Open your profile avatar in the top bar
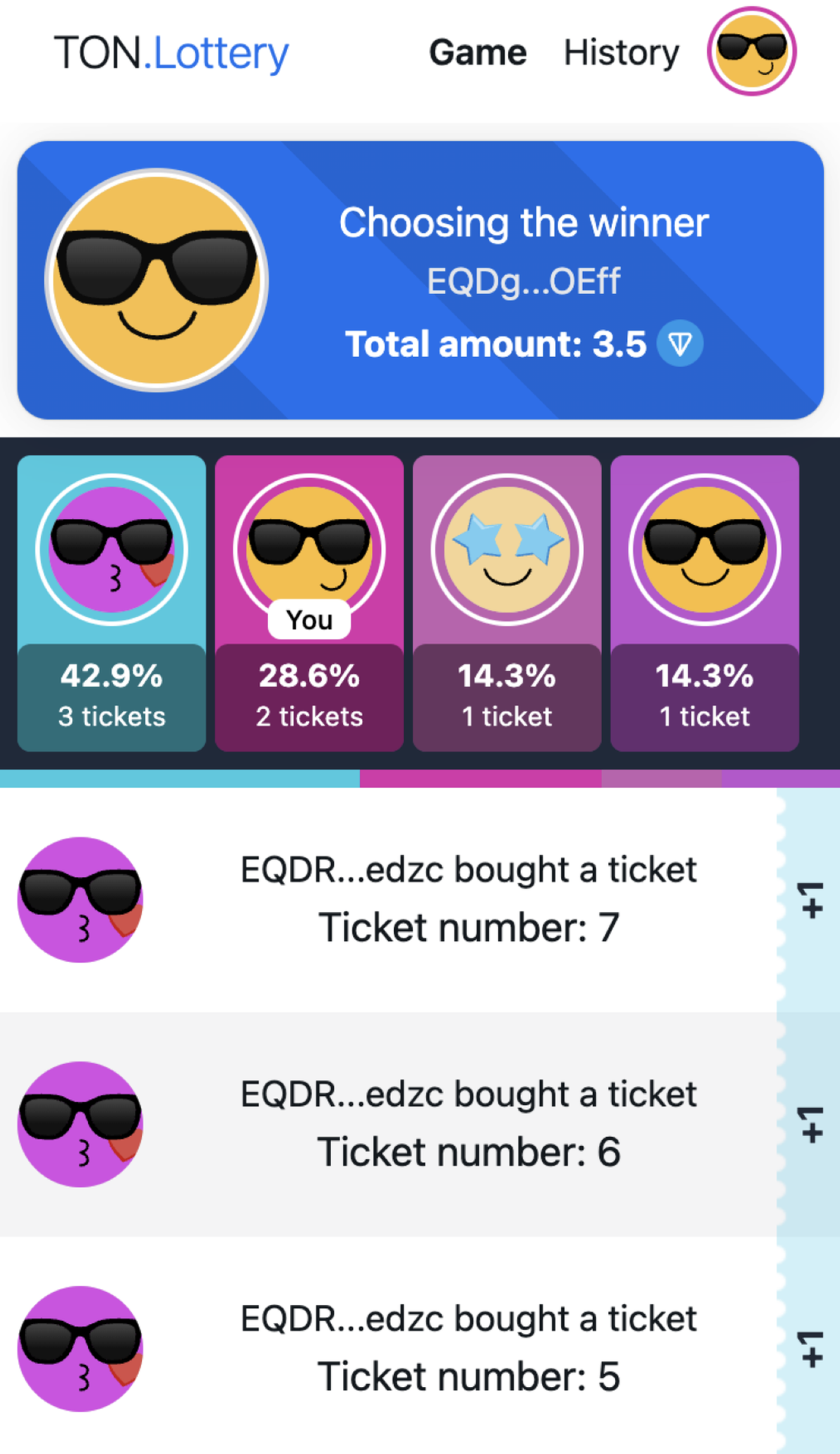 [753, 52]
